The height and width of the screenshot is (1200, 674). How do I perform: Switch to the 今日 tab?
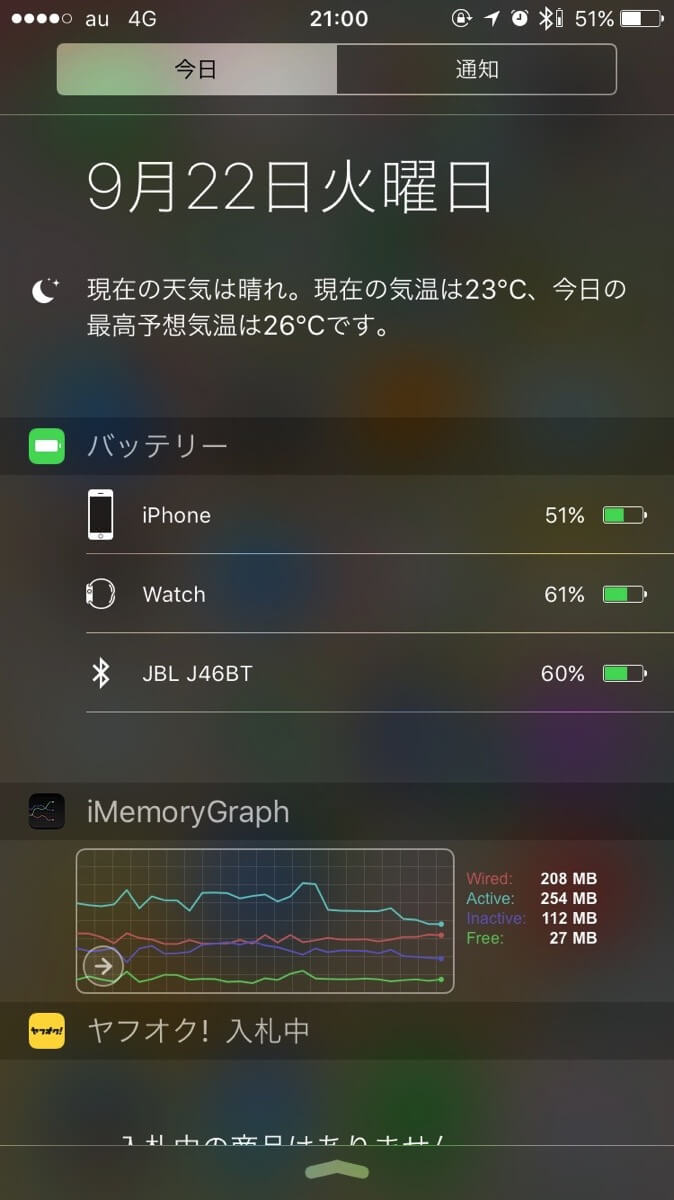pyautogui.click(x=197, y=70)
